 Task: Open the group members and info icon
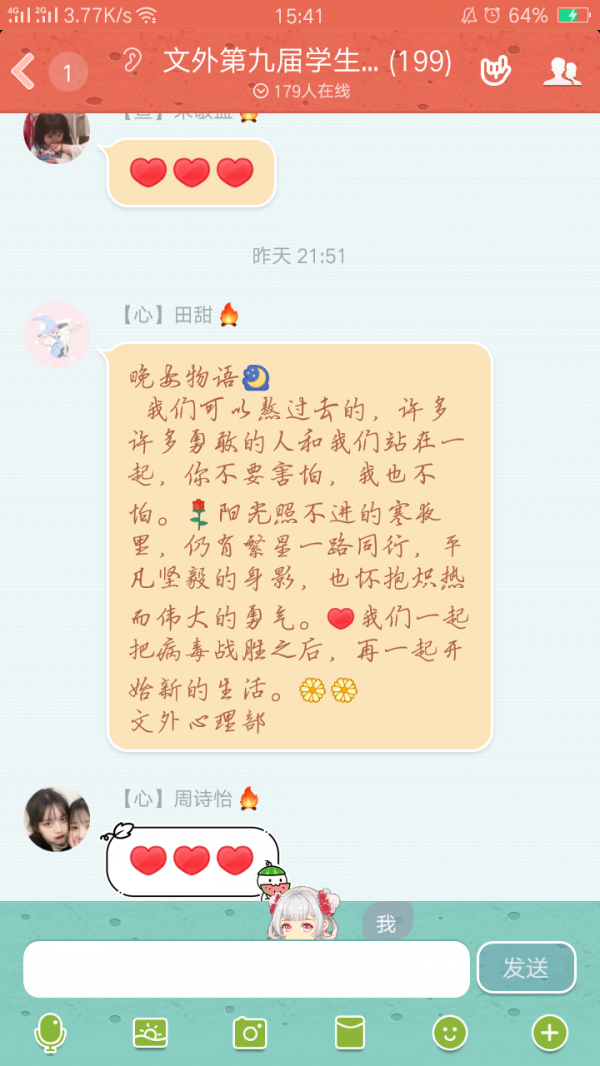point(562,70)
